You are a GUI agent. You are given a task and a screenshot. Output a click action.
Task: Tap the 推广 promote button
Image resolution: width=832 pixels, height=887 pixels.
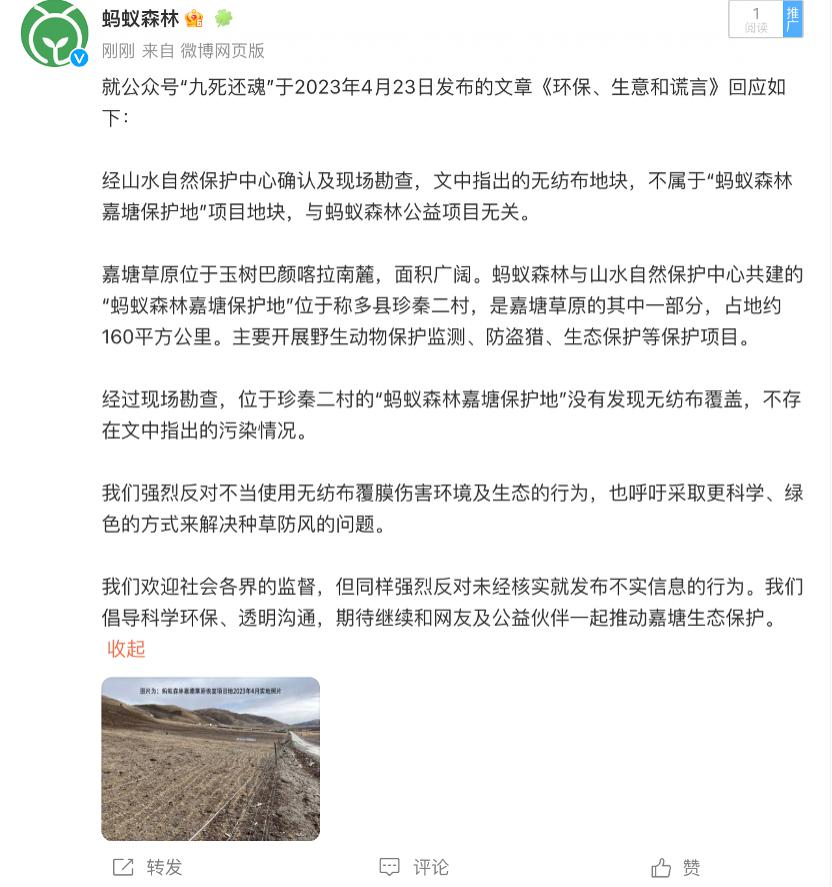click(792, 19)
